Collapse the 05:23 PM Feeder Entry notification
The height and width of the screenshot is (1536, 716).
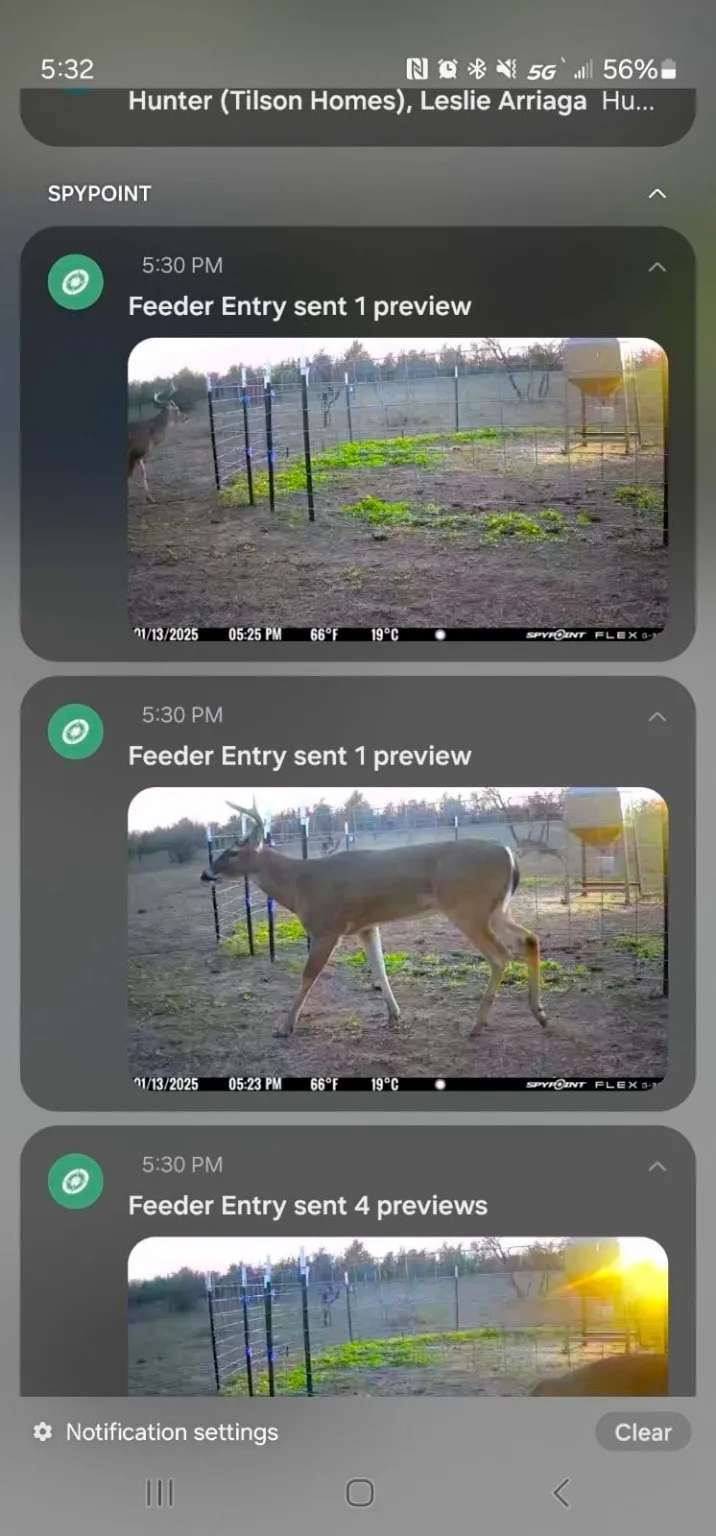click(657, 717)
